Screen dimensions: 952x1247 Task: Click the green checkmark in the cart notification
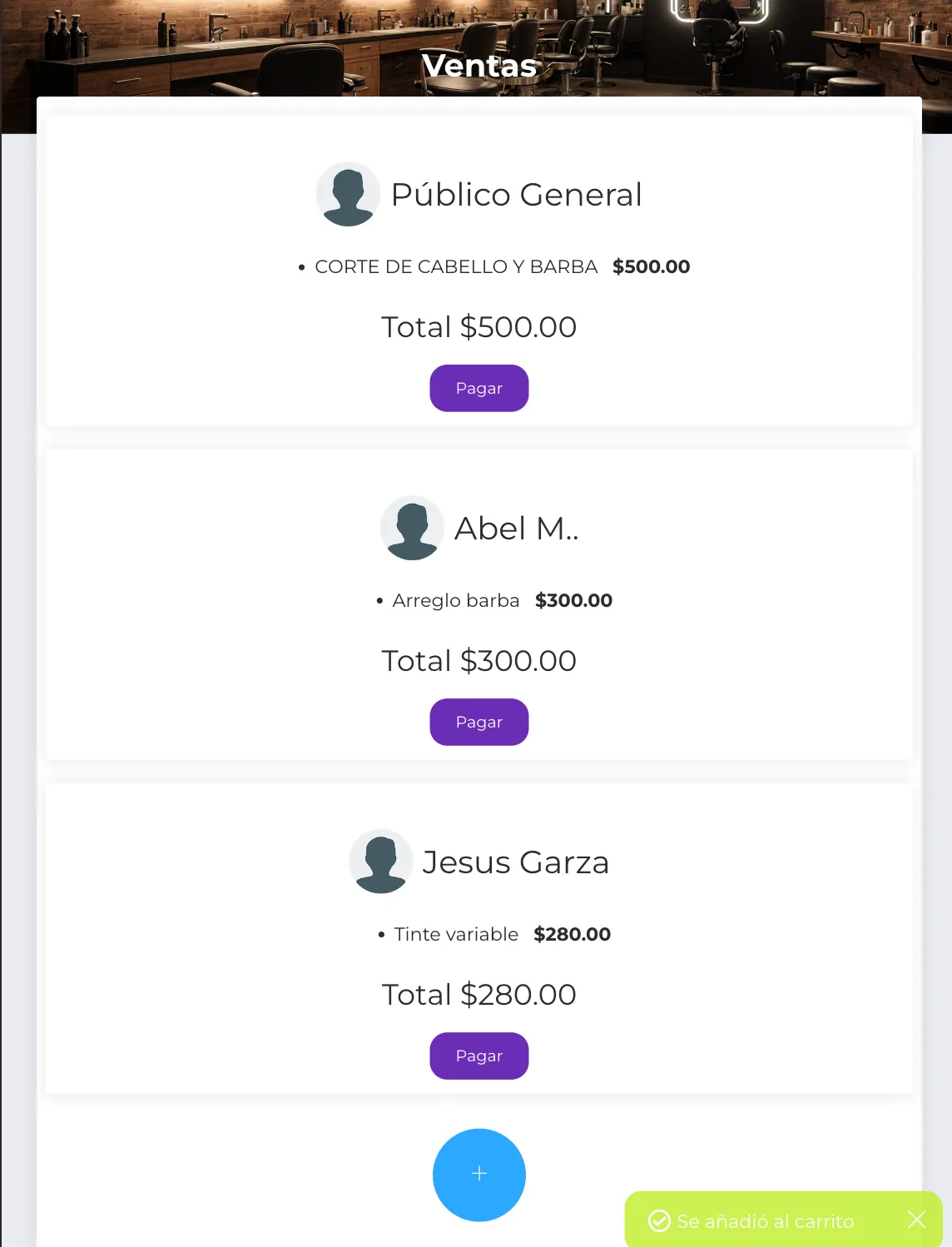(658, 1221)
